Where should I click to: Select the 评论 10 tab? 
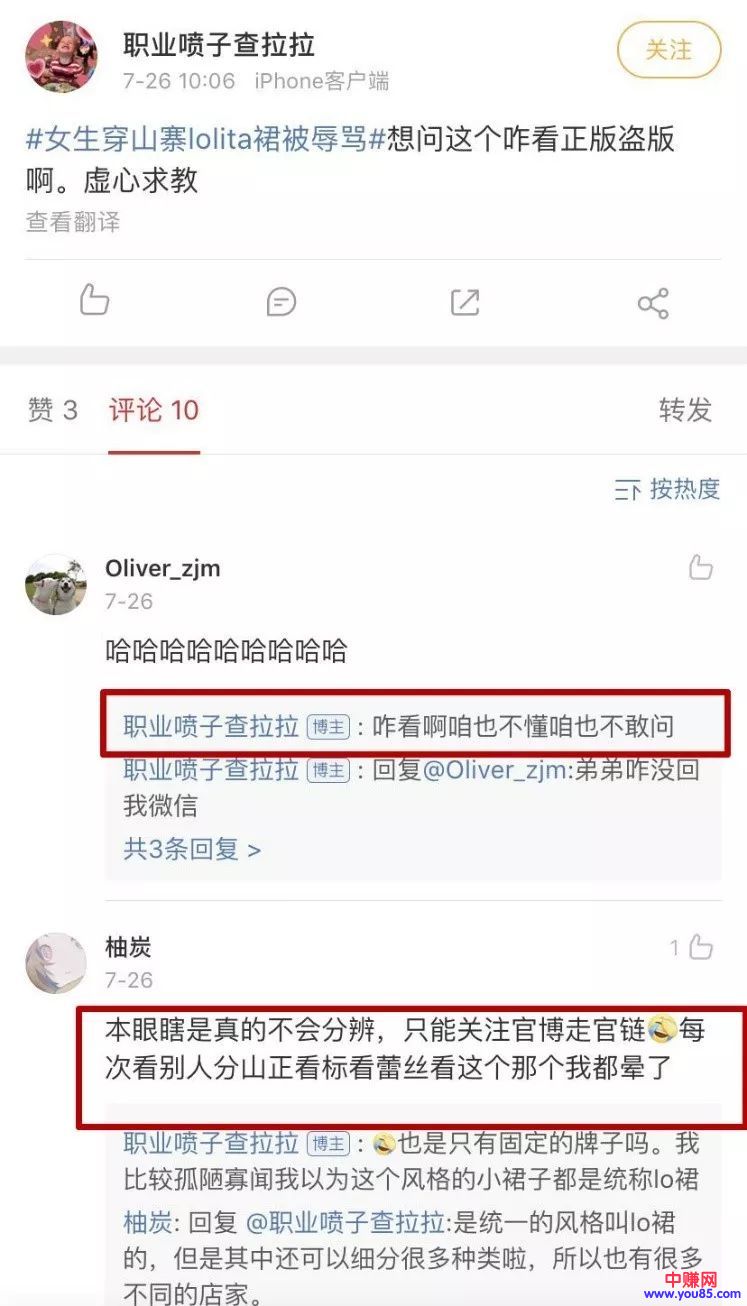click(x=154, y=410)
